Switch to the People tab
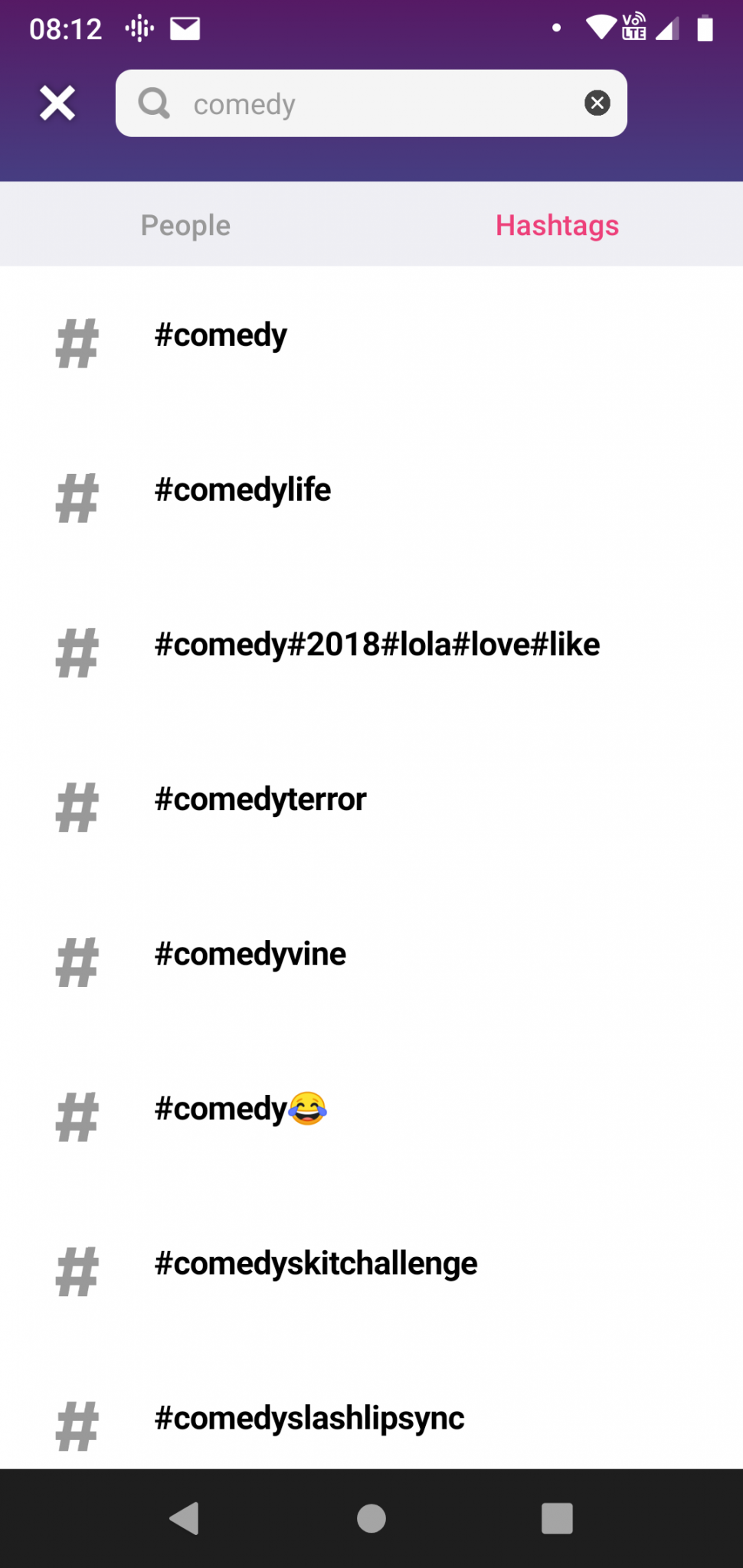The width and height of the screenshot is (743, 1568). (185, 225)
